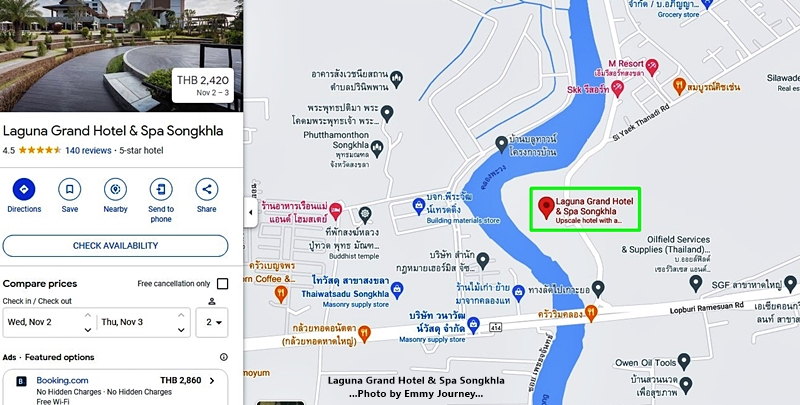
Task: Open the Booking.com THB 2,860 offer
Action: pos(115,385)
